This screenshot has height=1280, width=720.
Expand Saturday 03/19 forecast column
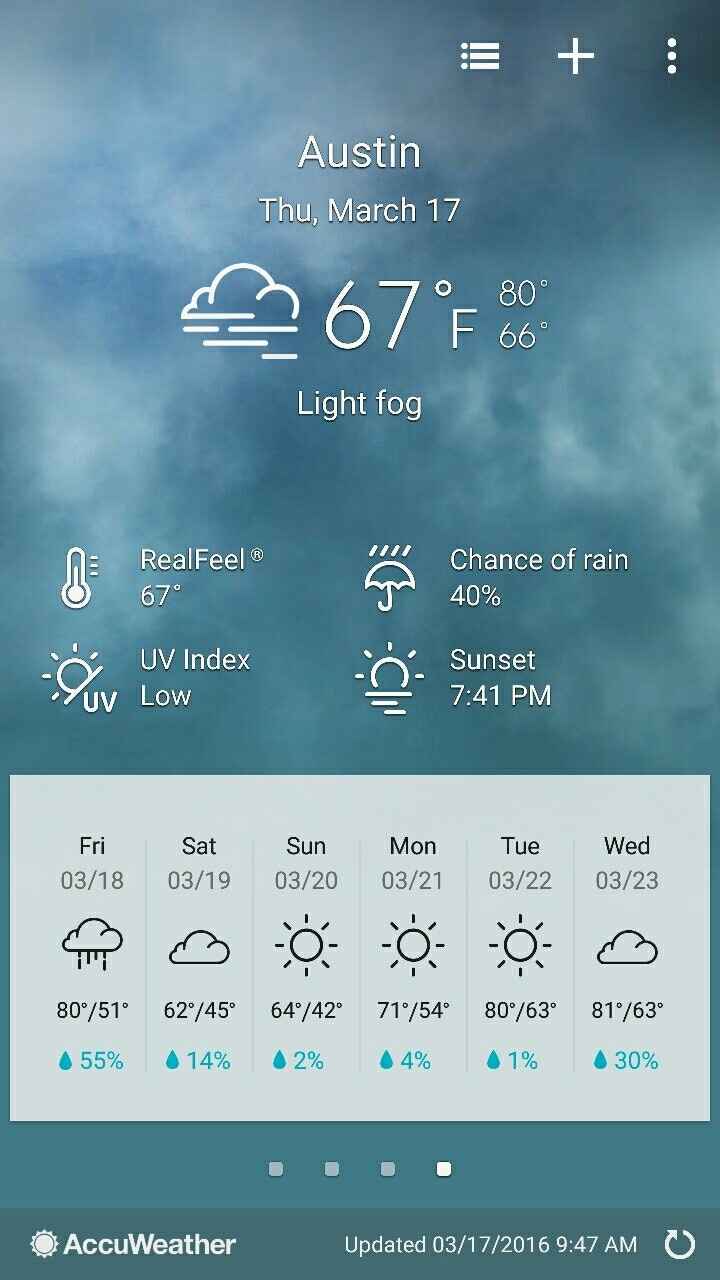point(199,945)
